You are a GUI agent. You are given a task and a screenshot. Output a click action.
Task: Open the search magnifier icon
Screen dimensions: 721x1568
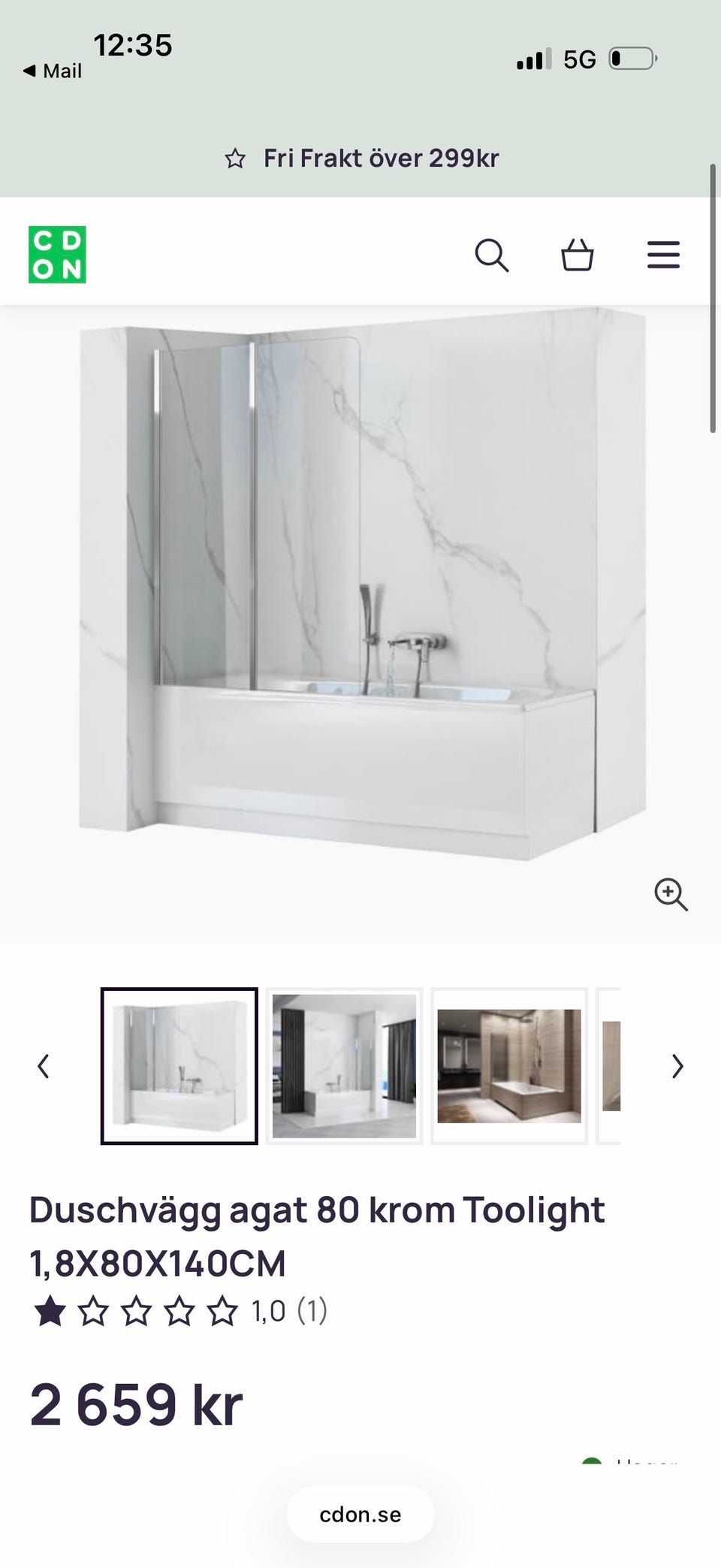pyautogui.click(x=493, y=255)
